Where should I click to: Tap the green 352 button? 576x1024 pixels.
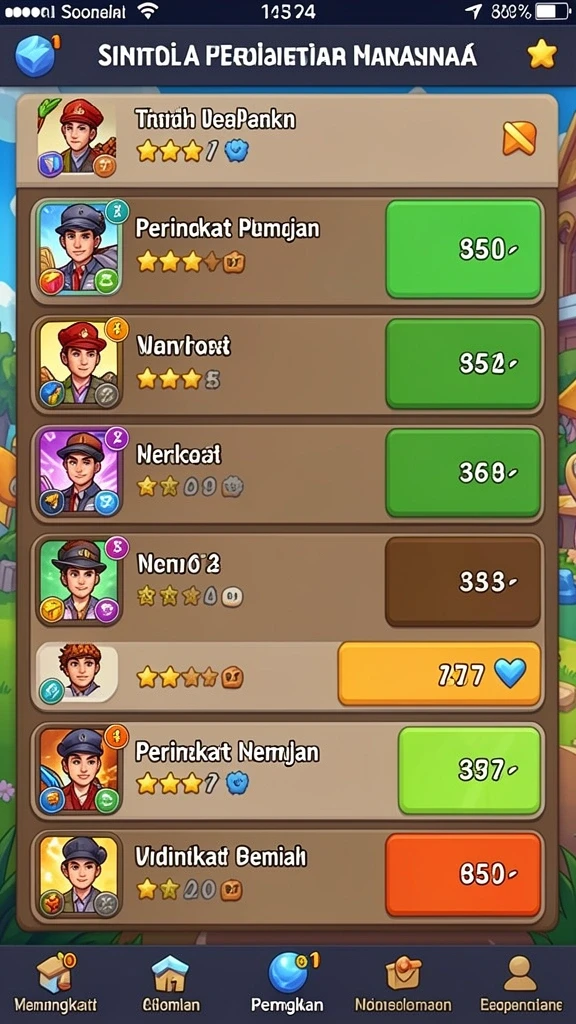[x=464, y=364]
